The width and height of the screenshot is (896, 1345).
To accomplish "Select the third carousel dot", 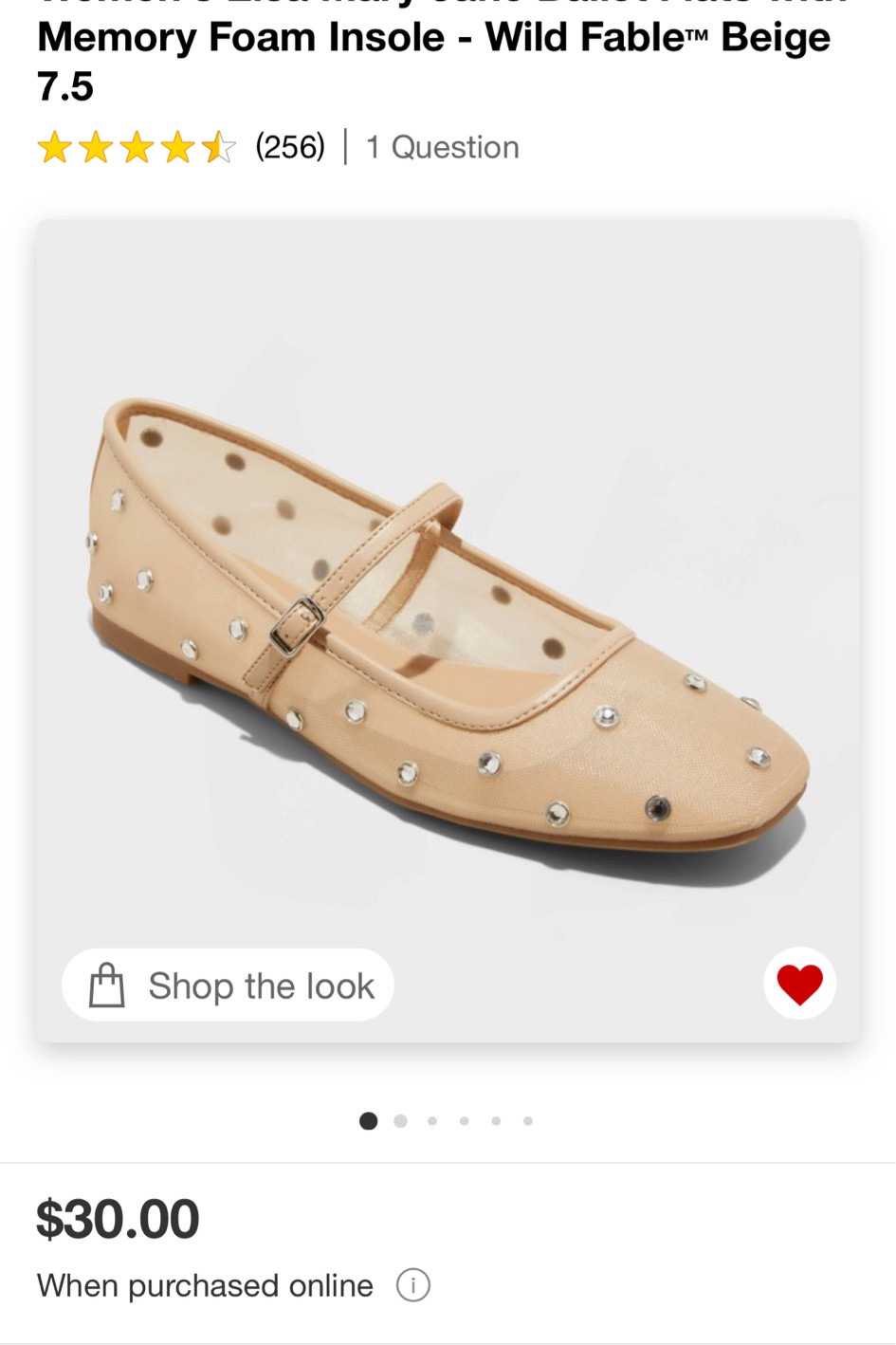I will [x=432, y=1121].
